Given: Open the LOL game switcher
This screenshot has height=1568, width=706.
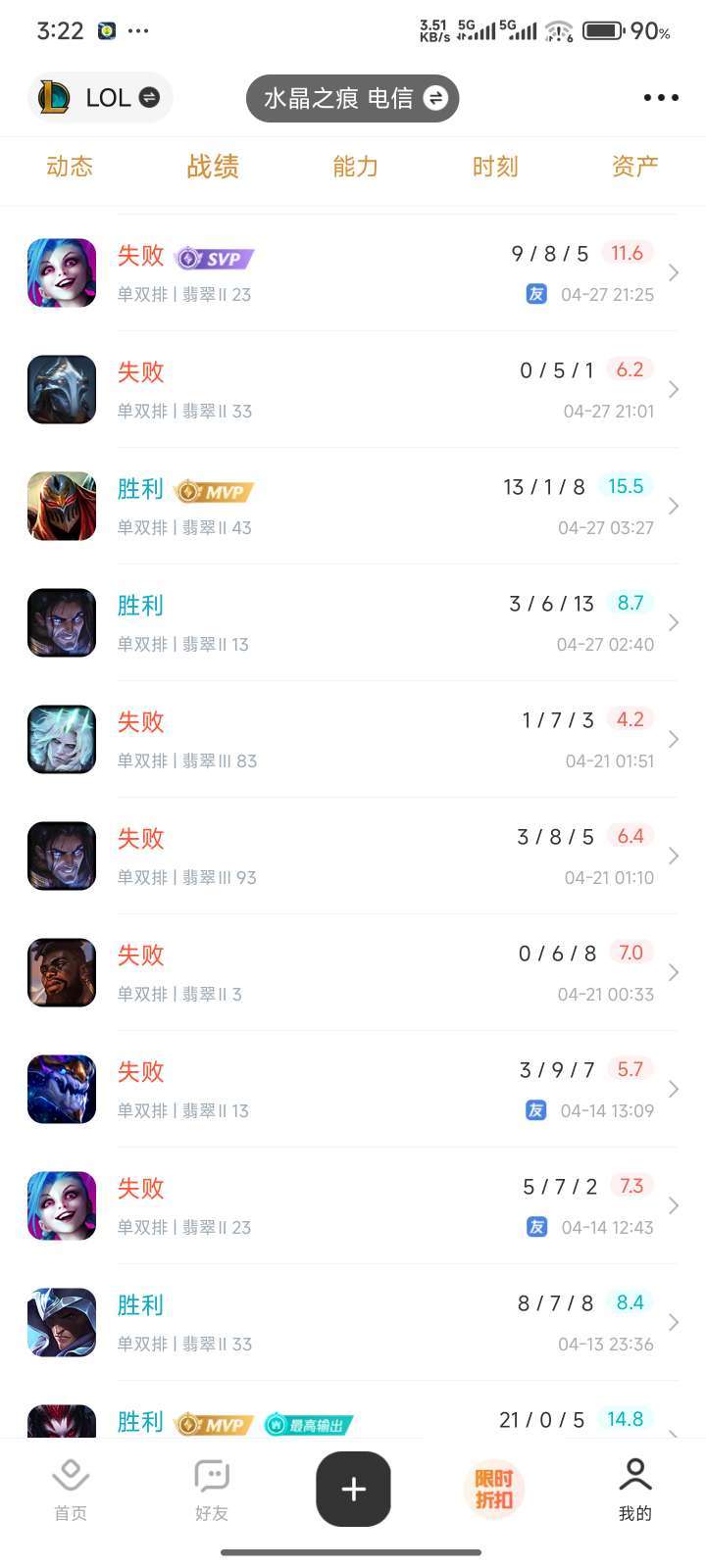Looking at the screenshot, I should (100, 98).
